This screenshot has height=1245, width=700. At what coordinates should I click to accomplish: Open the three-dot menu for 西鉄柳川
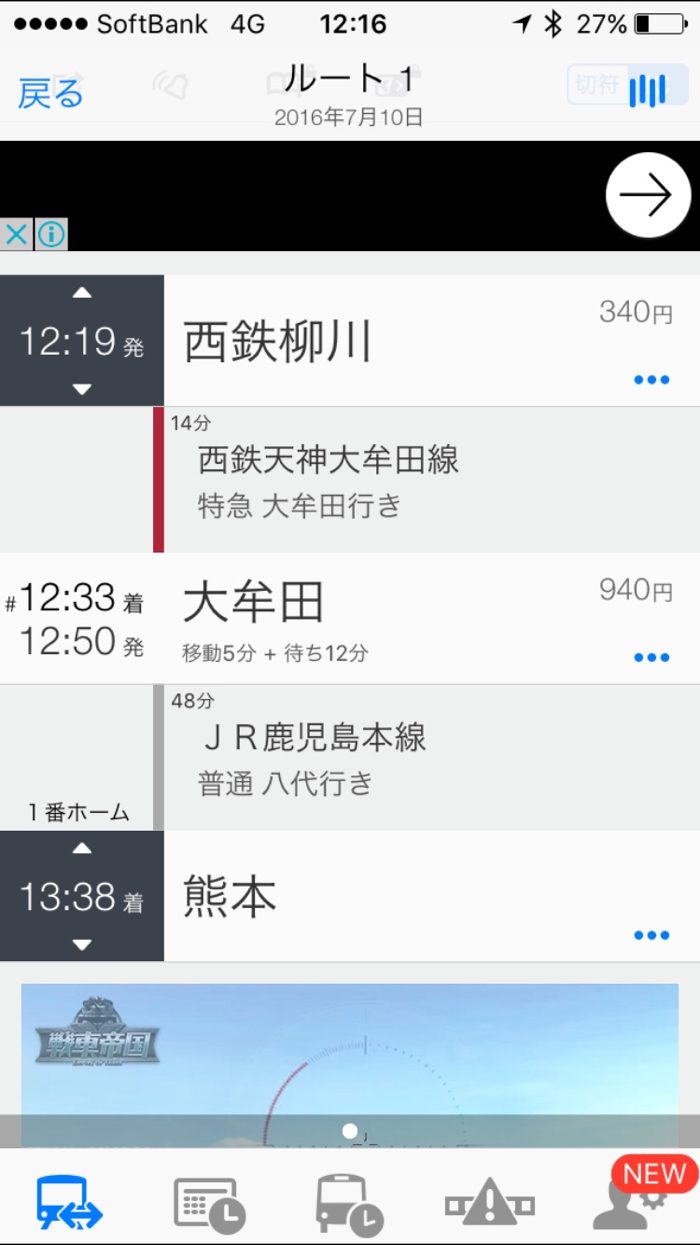(651, 380)
